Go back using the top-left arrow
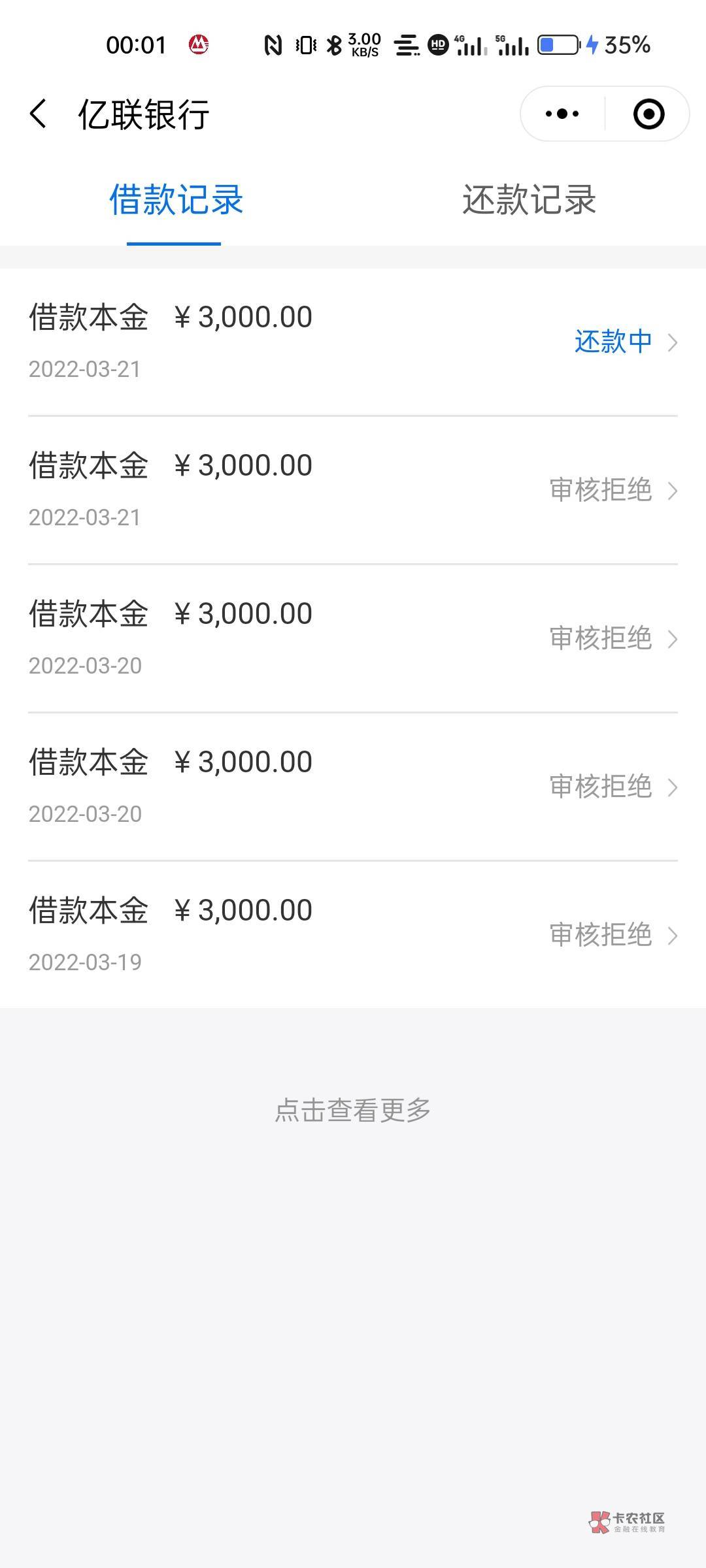706x1568 pixels. point(39,114)
